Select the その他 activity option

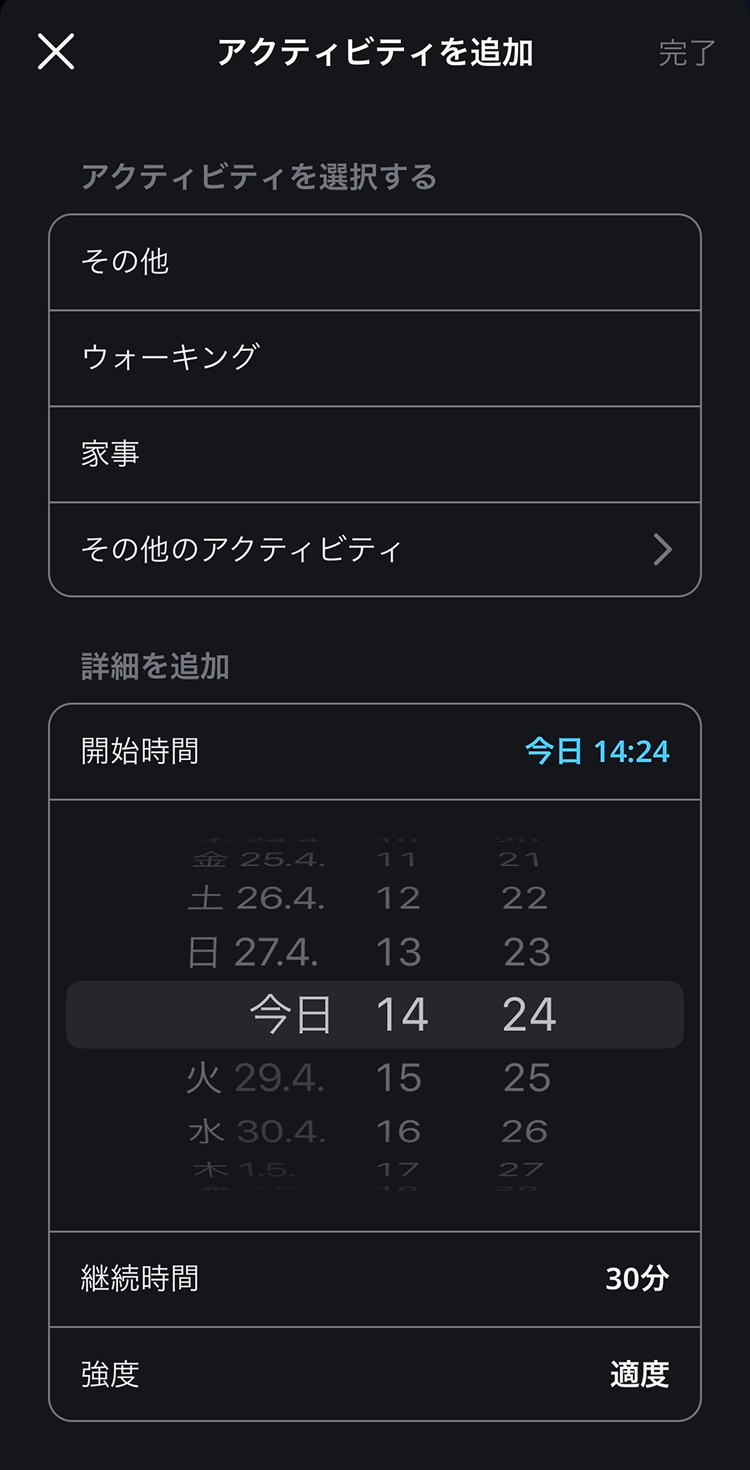click(374, 263)
